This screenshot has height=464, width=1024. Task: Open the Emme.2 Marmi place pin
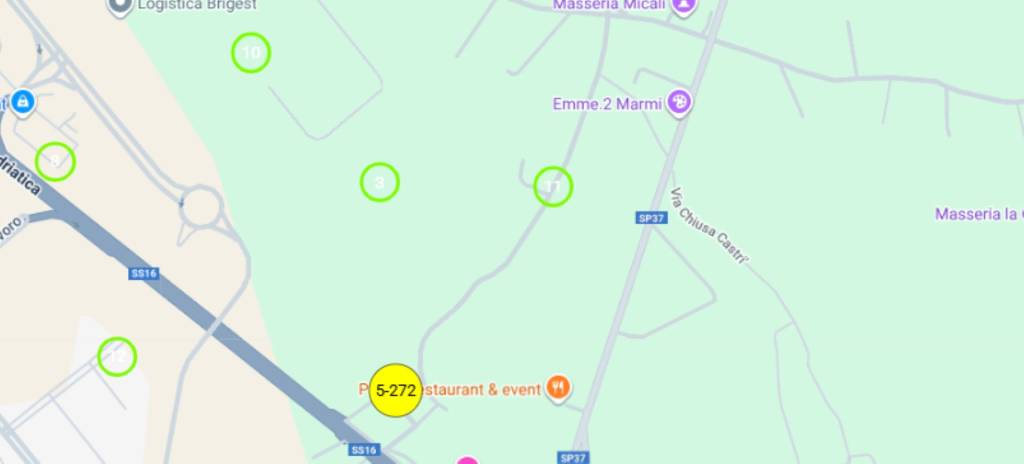click(680, 102)
